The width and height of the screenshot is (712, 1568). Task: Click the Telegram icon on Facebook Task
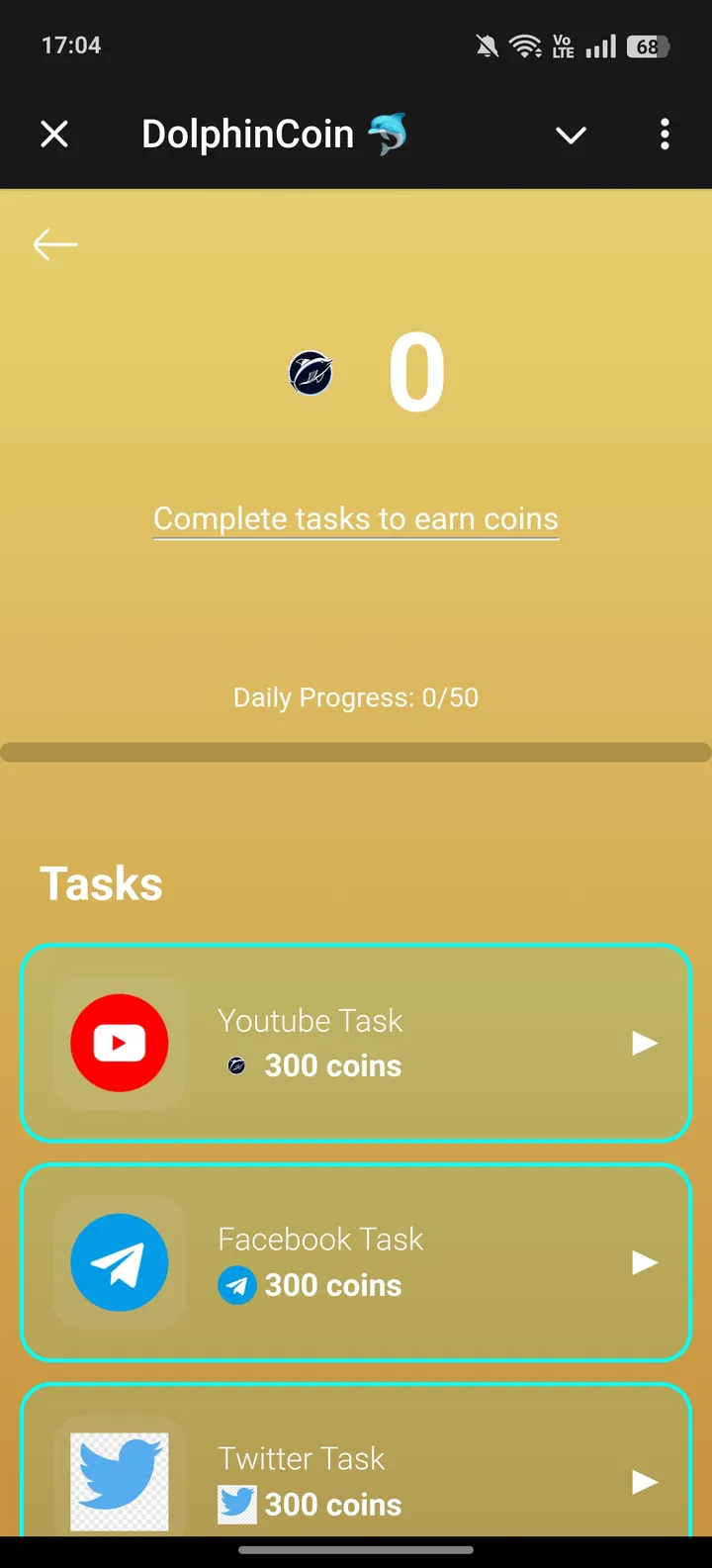tap(120, 1262)
